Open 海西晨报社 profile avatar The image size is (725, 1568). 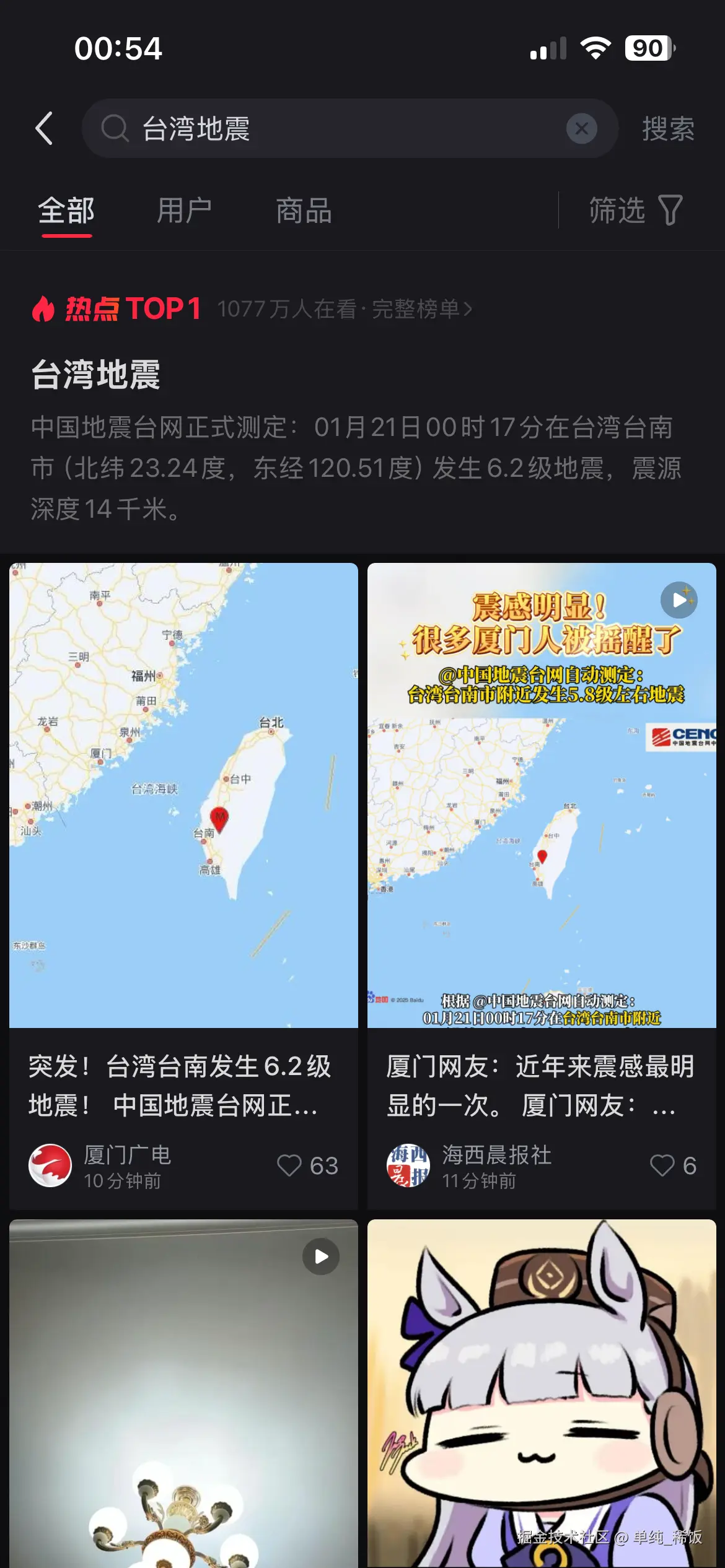click(408, 1166)
